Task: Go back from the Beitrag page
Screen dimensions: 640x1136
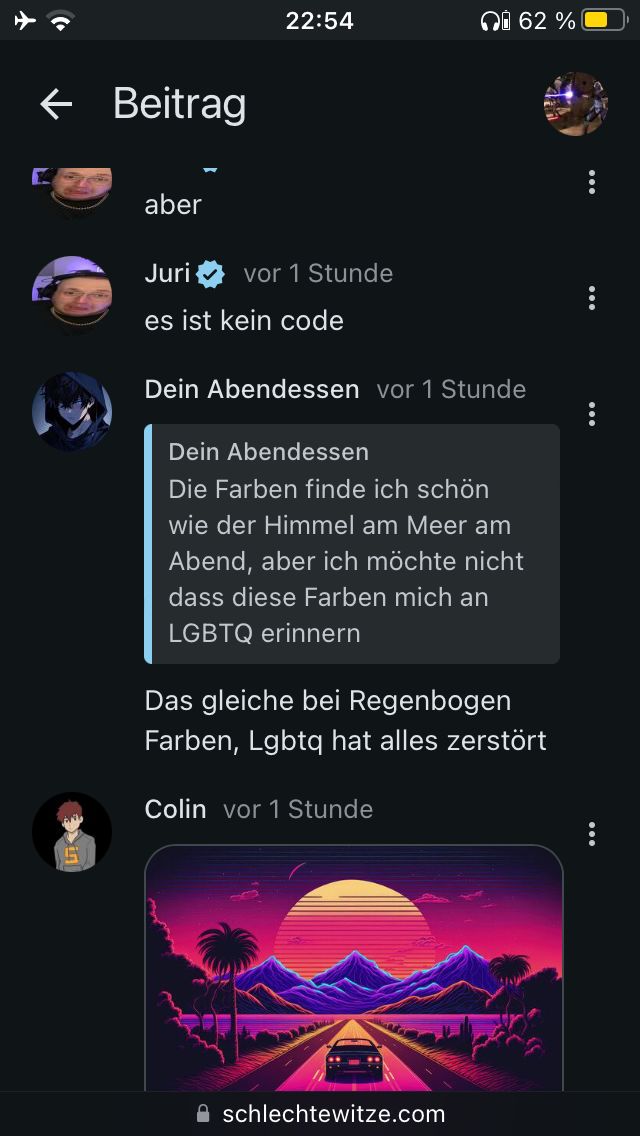Action: pos(56,104)
